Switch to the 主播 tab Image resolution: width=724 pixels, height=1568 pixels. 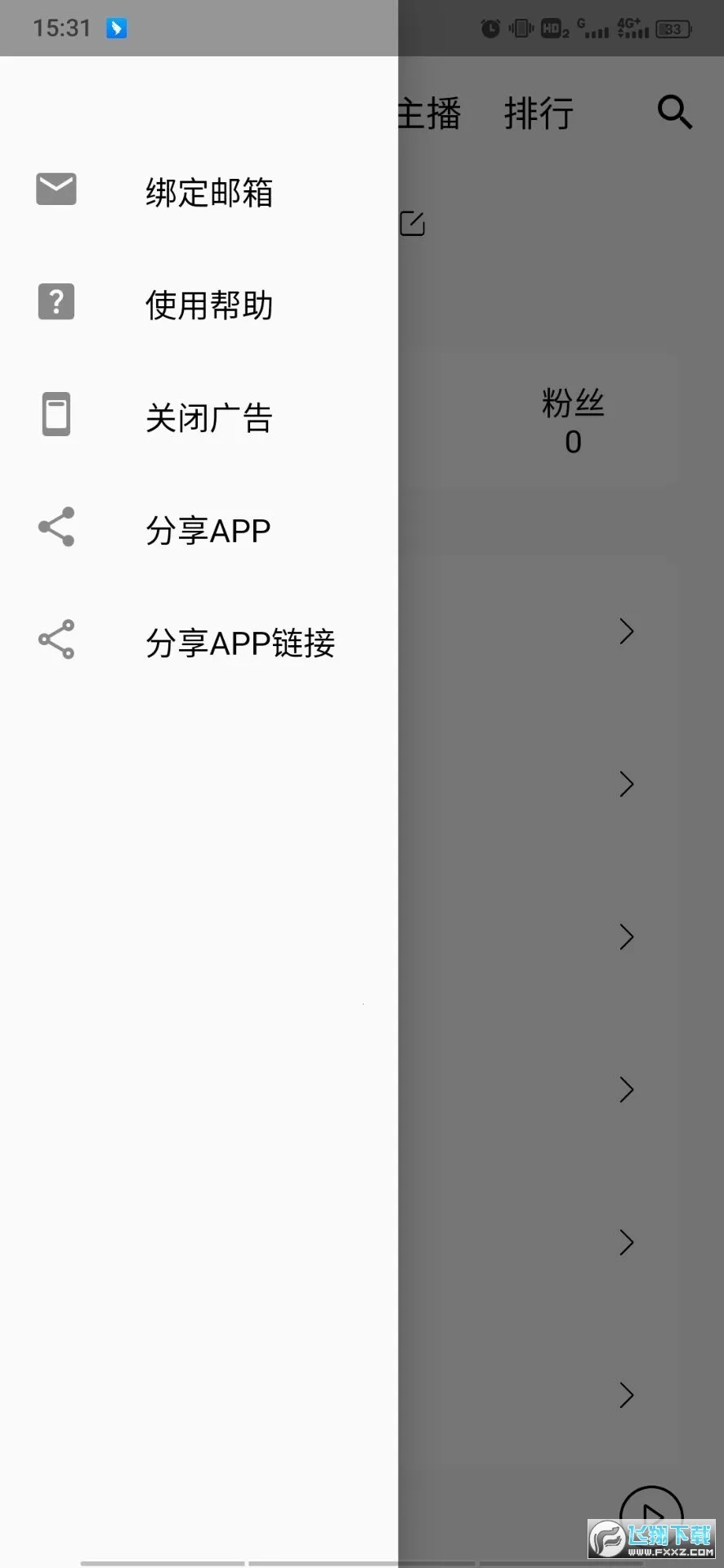pyautogui.click(x=429, y=113)
